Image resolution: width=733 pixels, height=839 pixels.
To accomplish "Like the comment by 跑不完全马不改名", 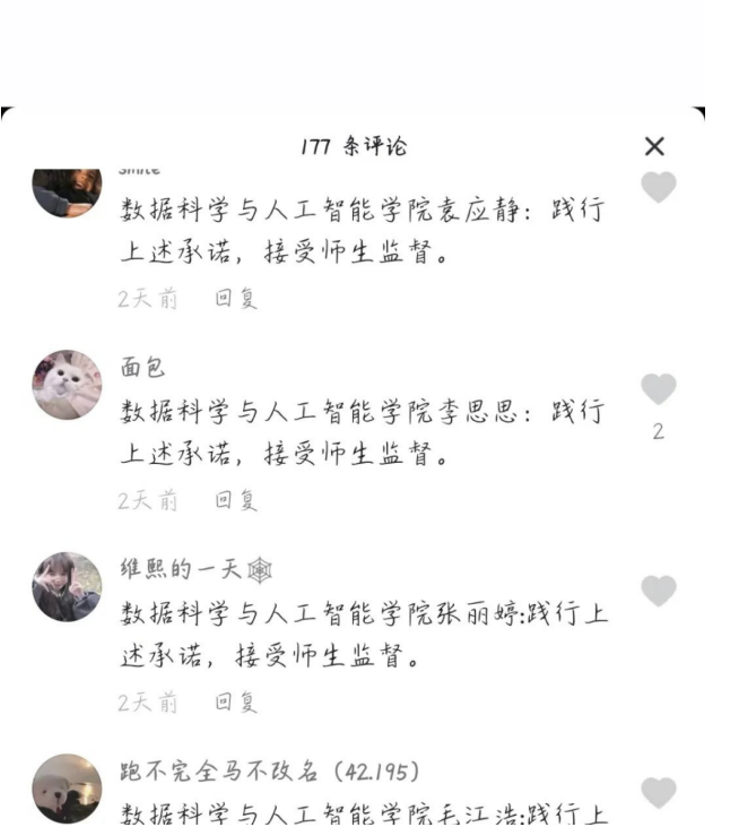I will tap(658, 793).
